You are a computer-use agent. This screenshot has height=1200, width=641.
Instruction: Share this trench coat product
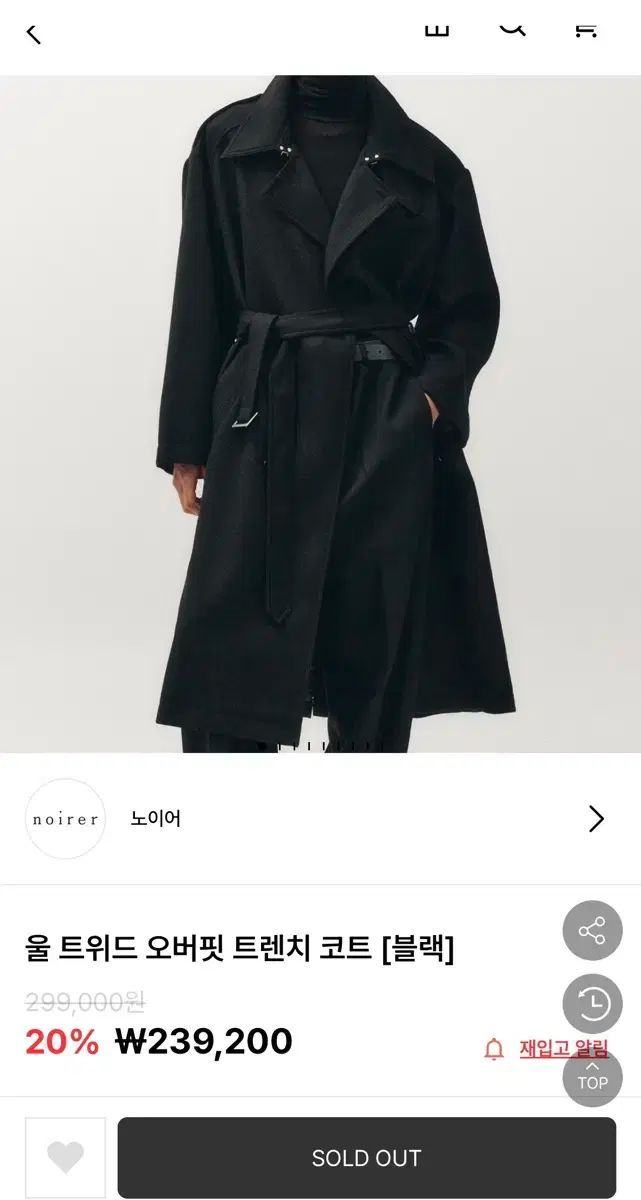[x=592, y=932]
